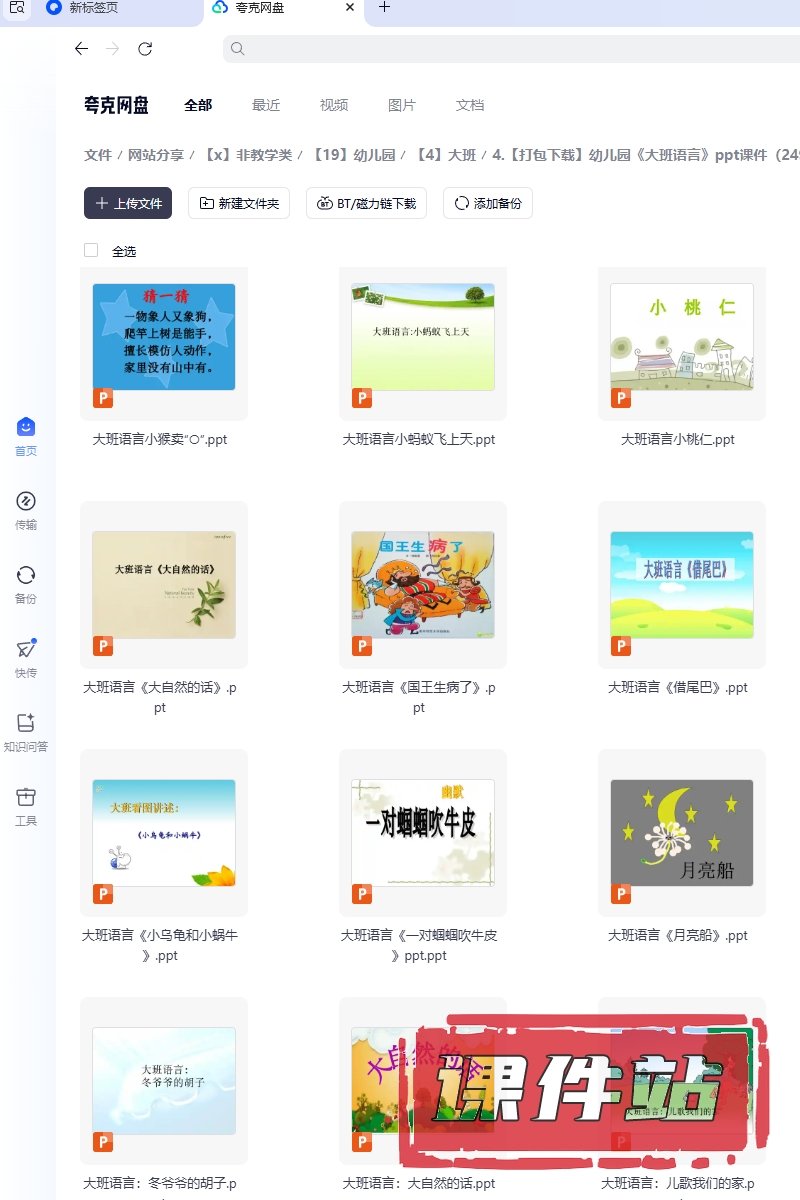Close the 夸克网盘 browser tab
800x1200 pixels.
[x=349, y=7]
